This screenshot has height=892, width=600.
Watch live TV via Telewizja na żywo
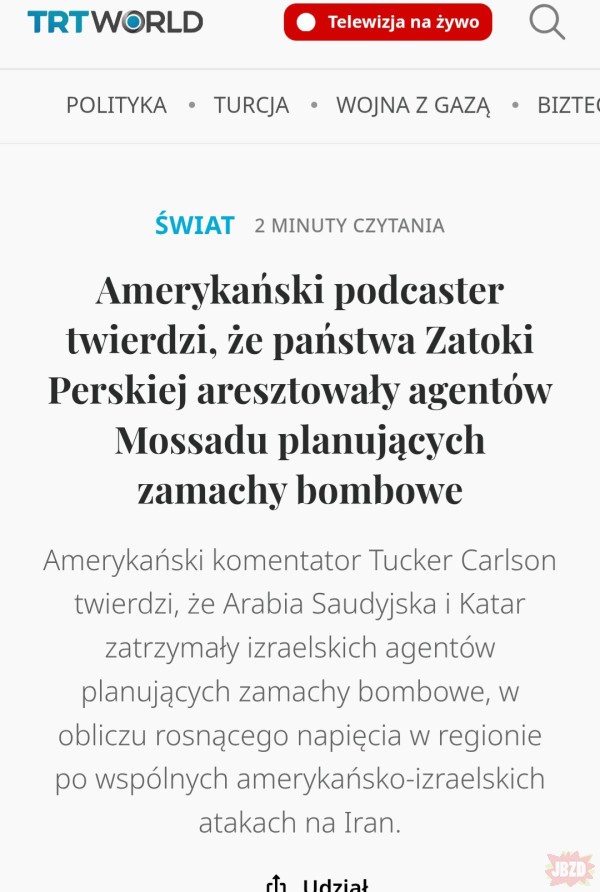[388, 22]
